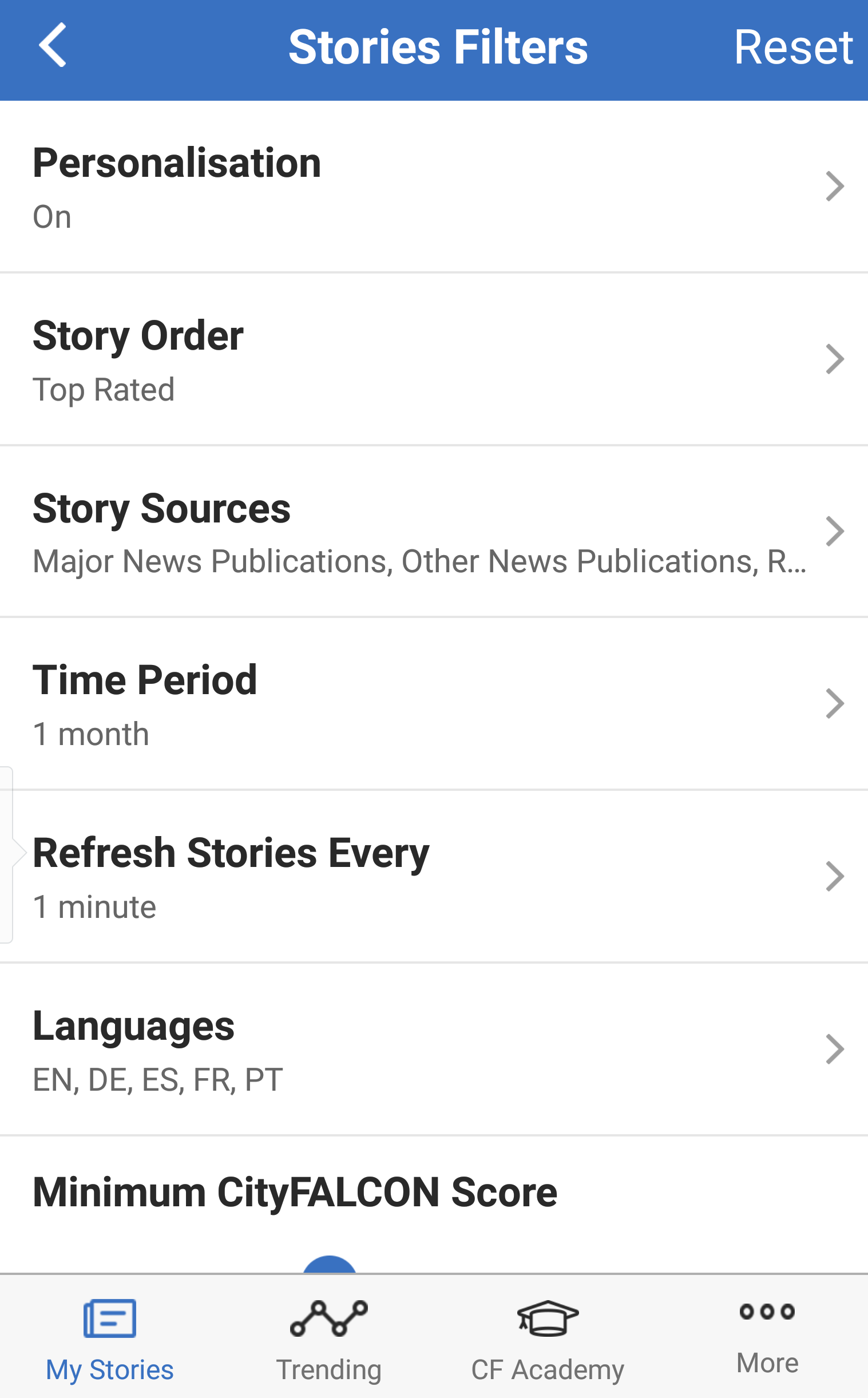Screen dimensions: 868x1398
Task: Reset all stories filters
Action: coord(793,47)
